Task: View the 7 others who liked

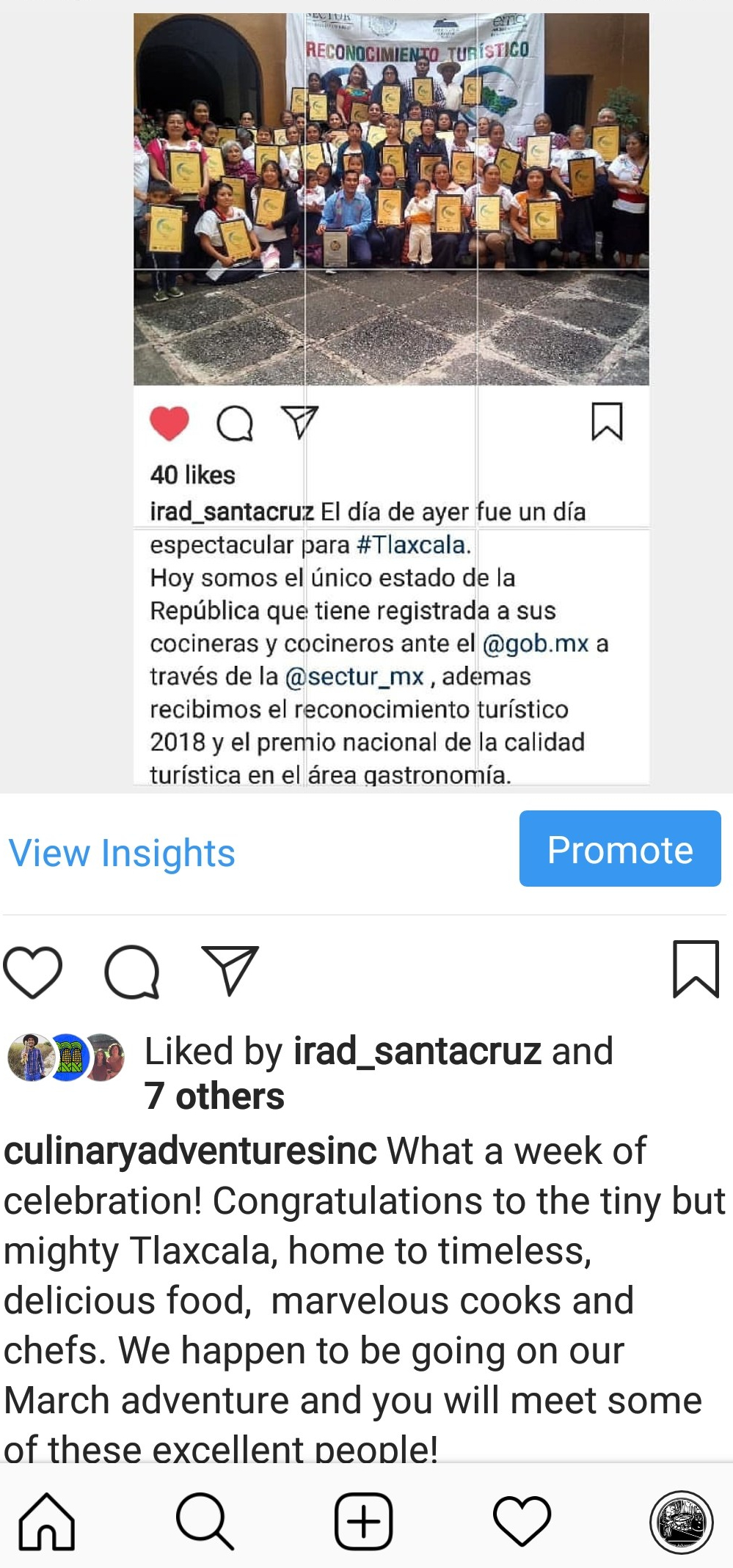Action: [x=214, y=1096]
